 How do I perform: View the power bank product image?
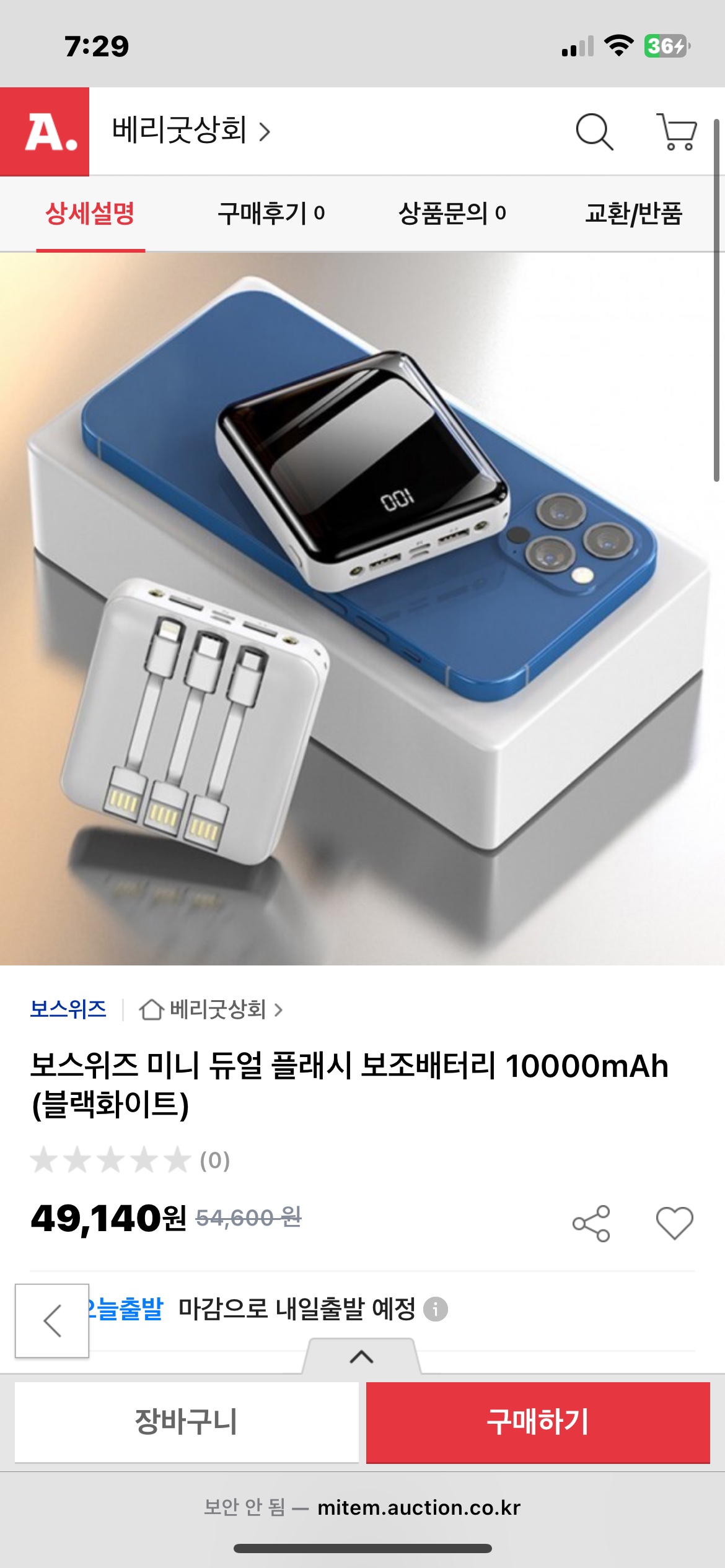362,607
